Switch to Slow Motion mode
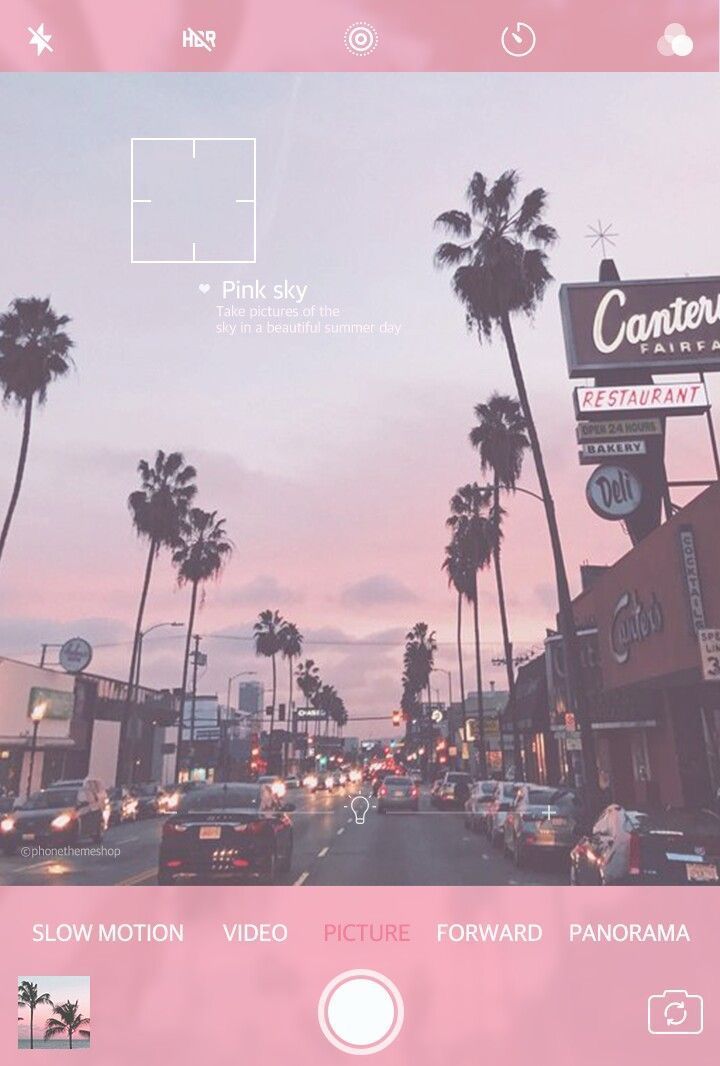 tap(108, 933)
